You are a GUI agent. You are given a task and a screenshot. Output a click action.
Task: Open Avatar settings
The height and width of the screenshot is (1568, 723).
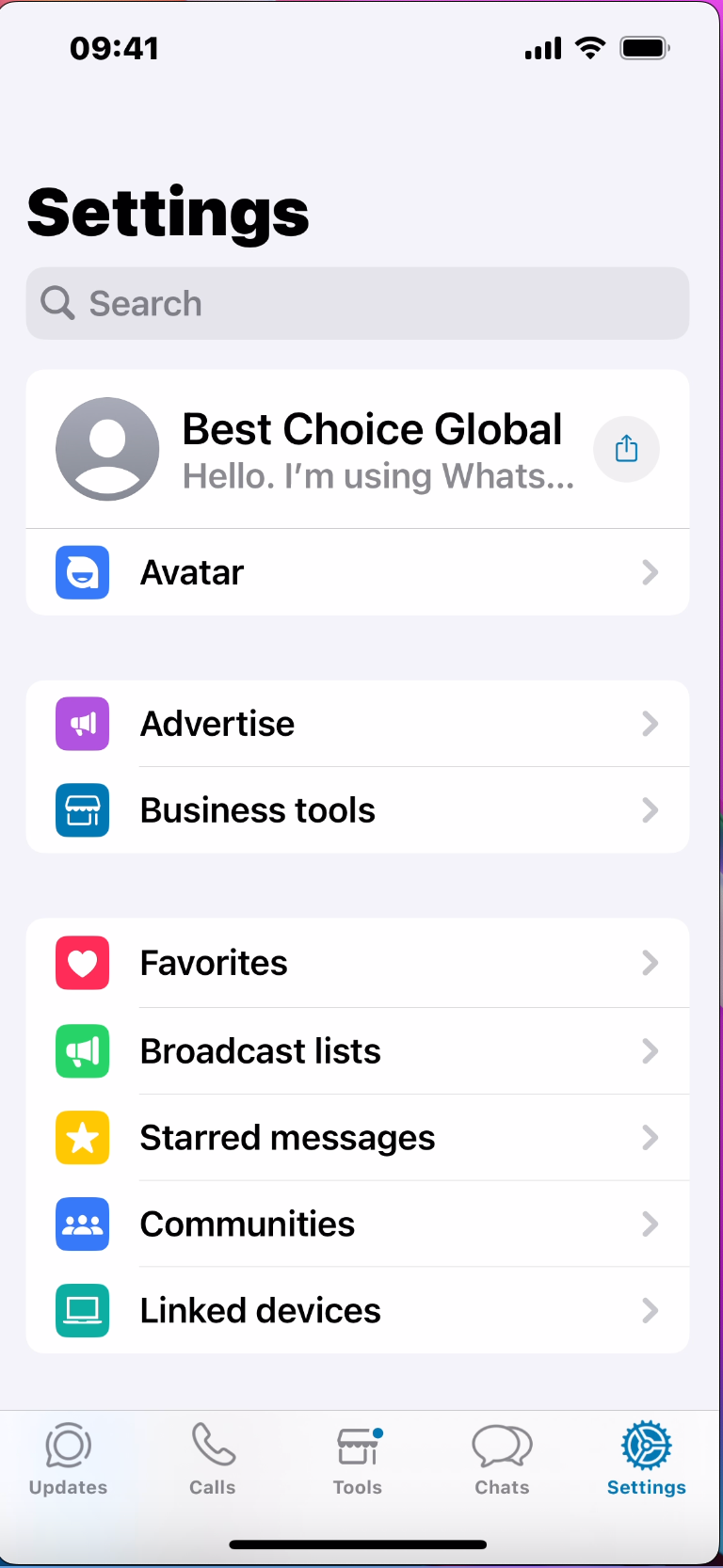click(358, 572)
